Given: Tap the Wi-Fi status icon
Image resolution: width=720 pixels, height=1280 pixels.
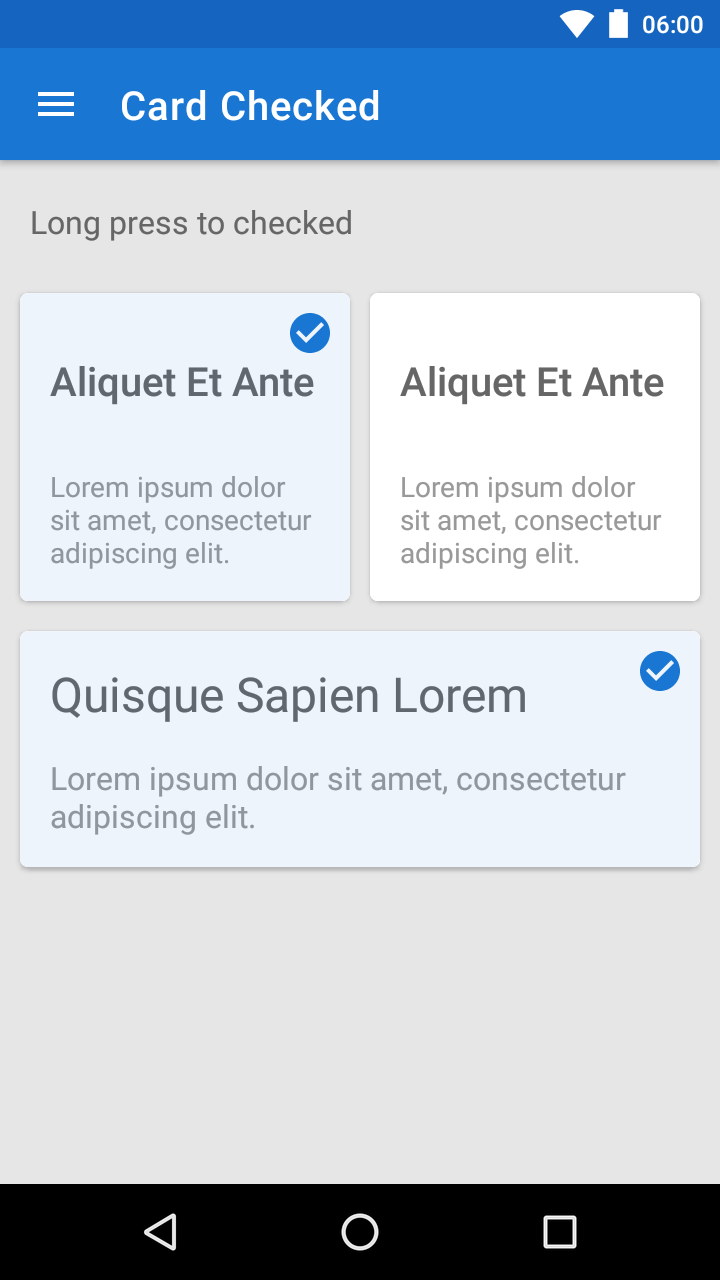Looking at the screenshot, I should pos(575,23).
